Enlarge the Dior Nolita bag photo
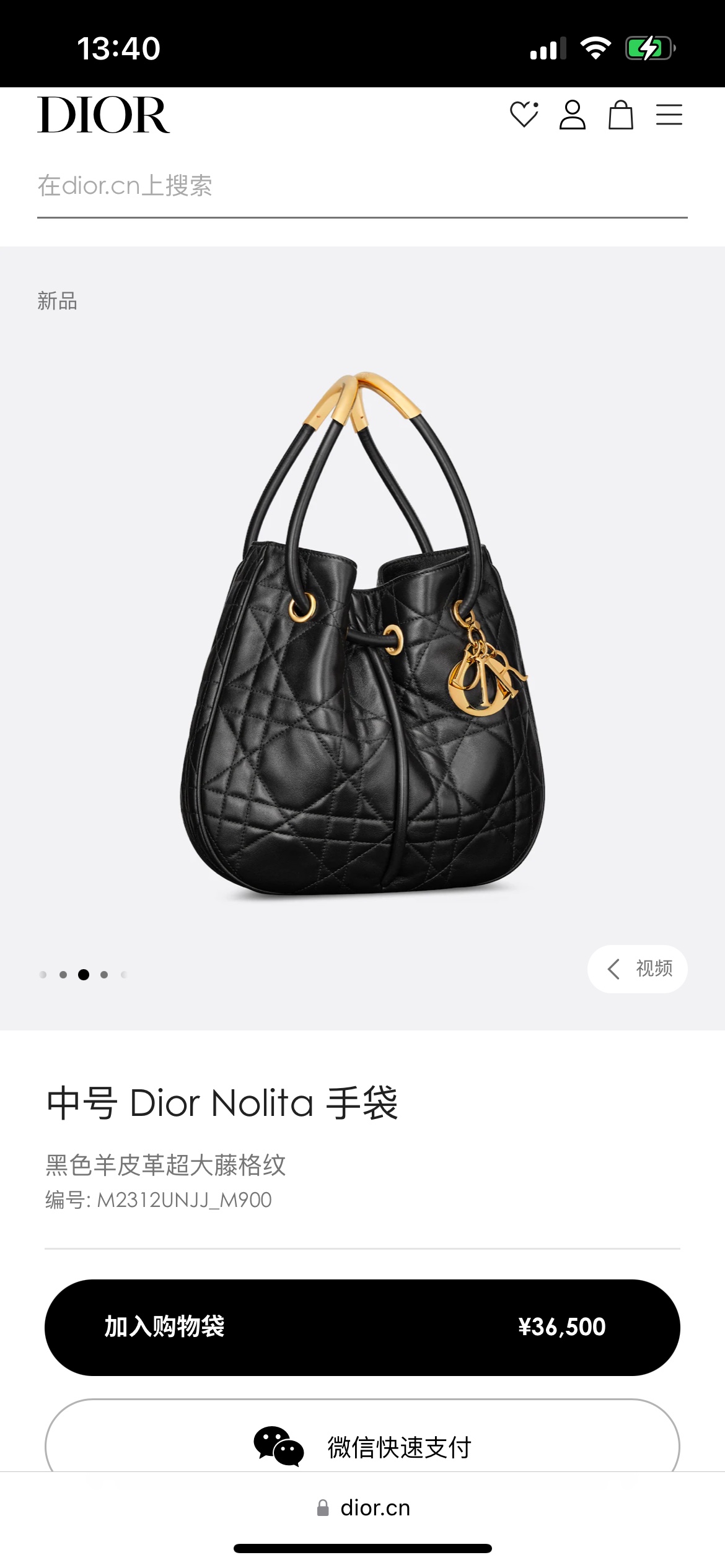Screen dimensions: 725x1568 363,638
